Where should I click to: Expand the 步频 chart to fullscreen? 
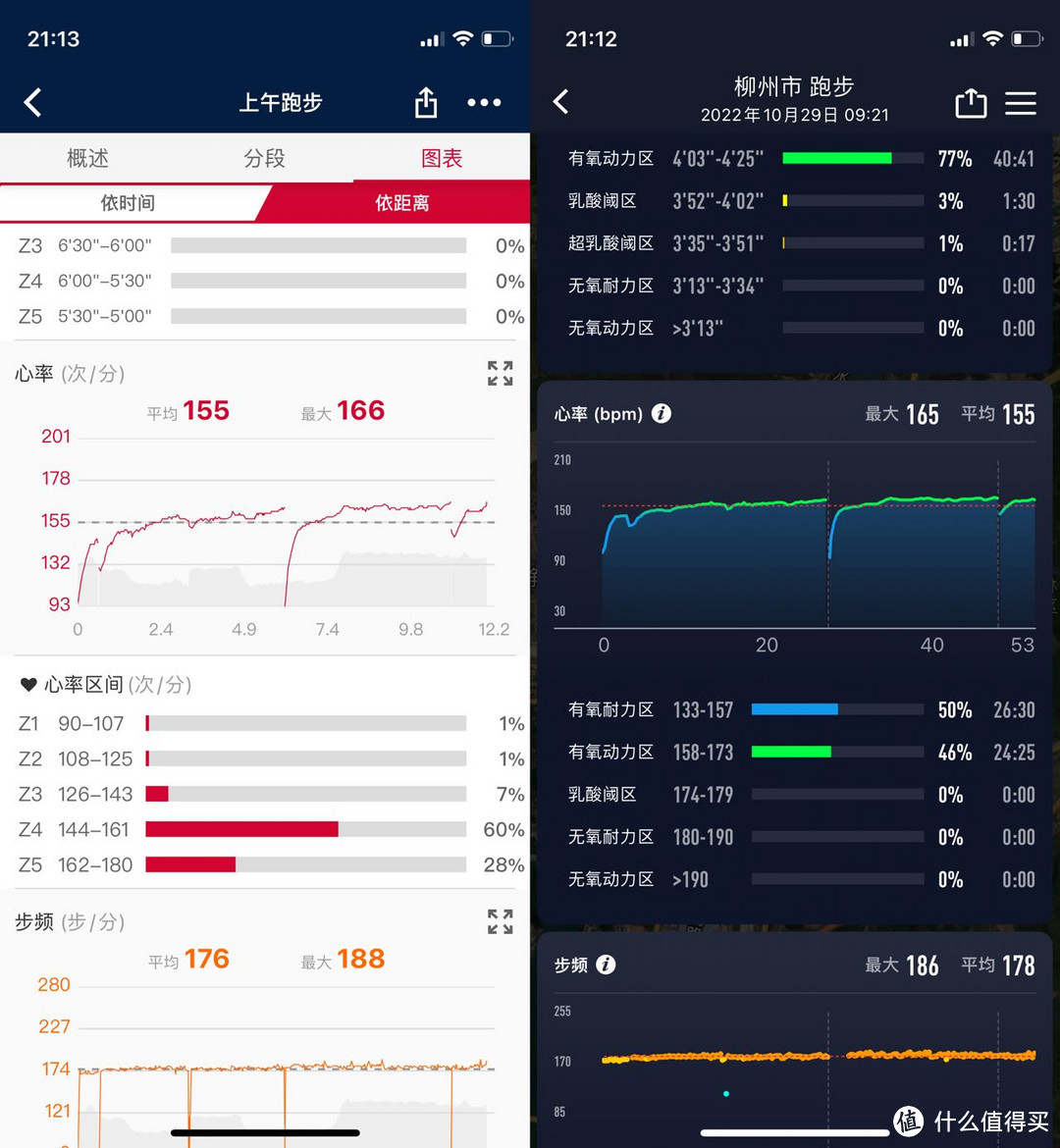point(500,921)
